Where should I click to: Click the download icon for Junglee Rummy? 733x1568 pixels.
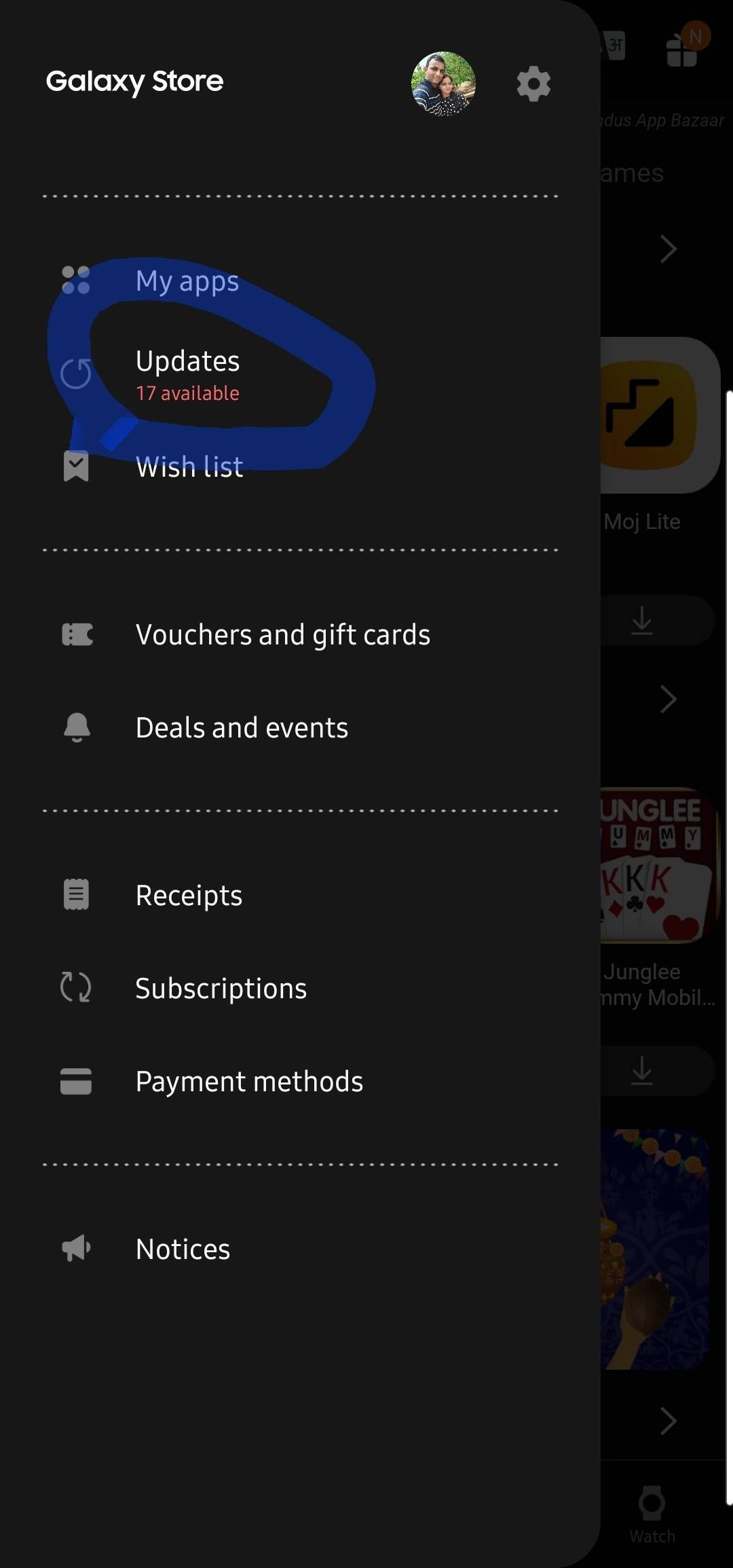click(x=641, y=1072)
